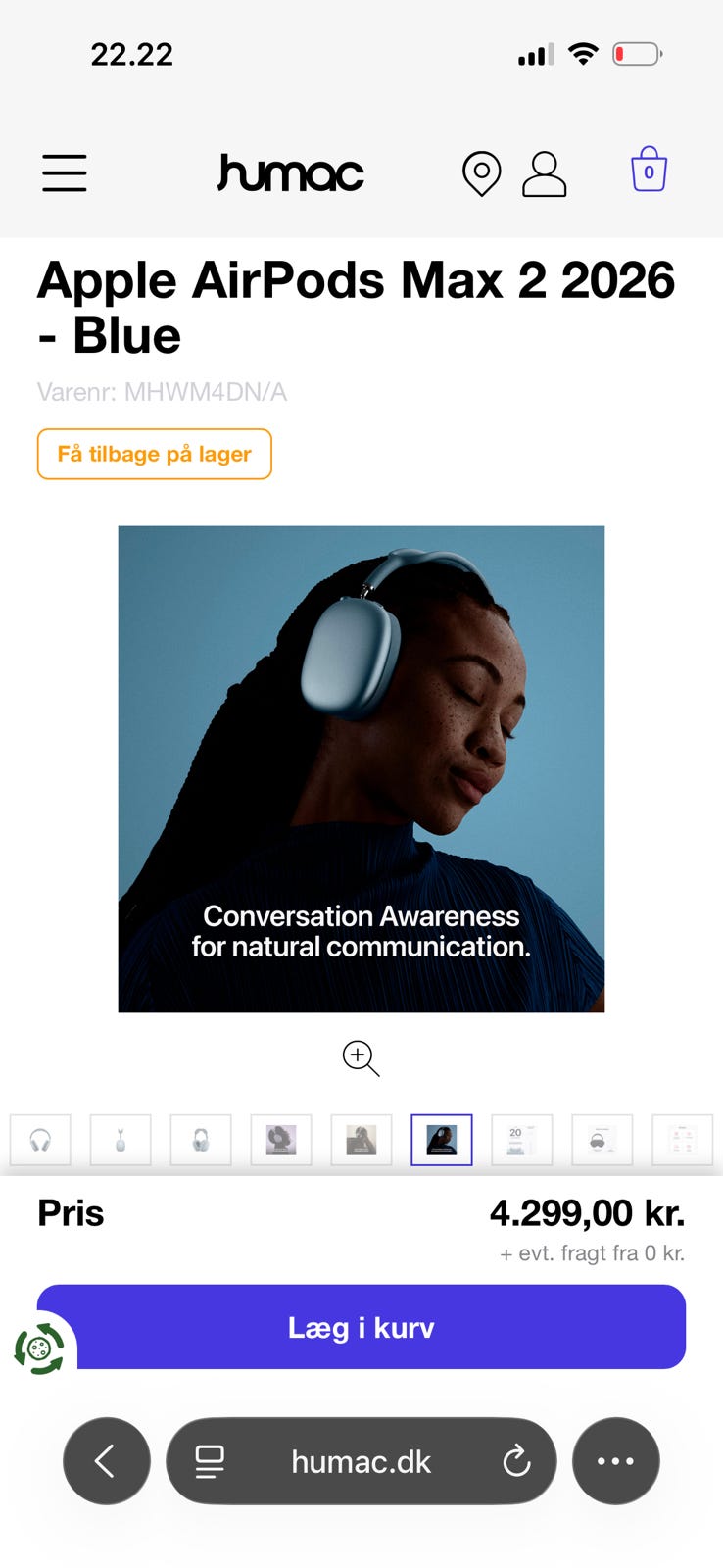Open the green cookie settings icon

click(39, 1348)
